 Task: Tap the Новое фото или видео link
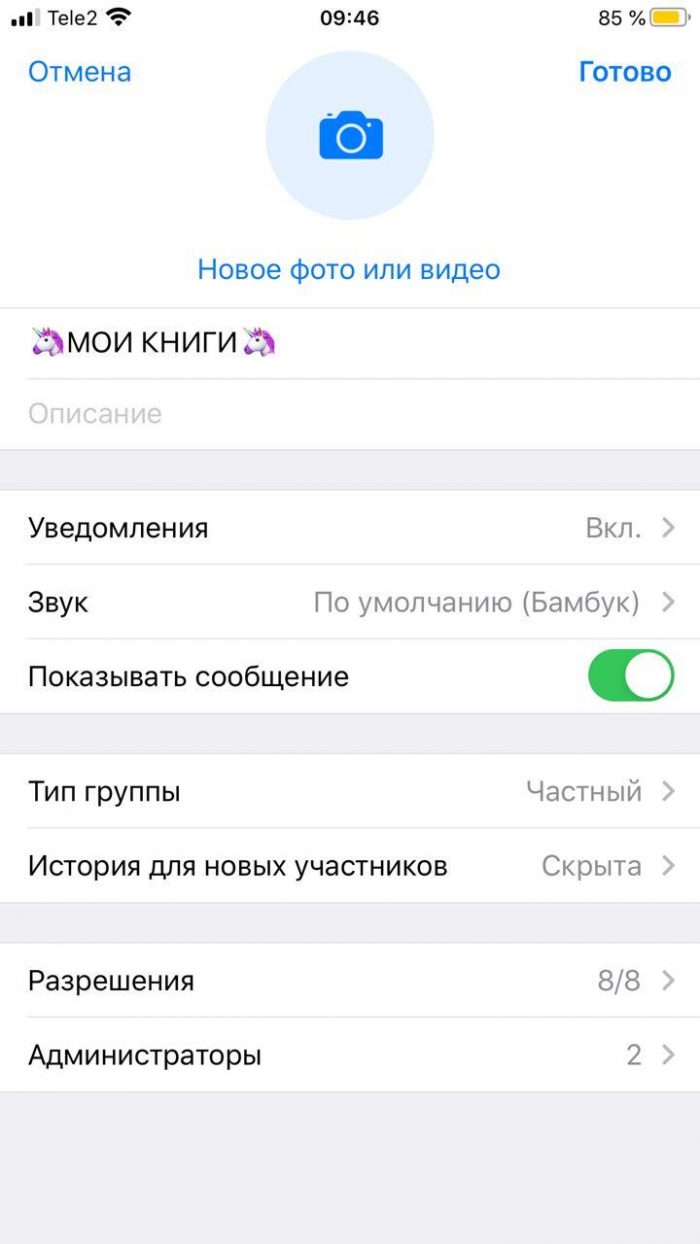[x=349, y=269]
